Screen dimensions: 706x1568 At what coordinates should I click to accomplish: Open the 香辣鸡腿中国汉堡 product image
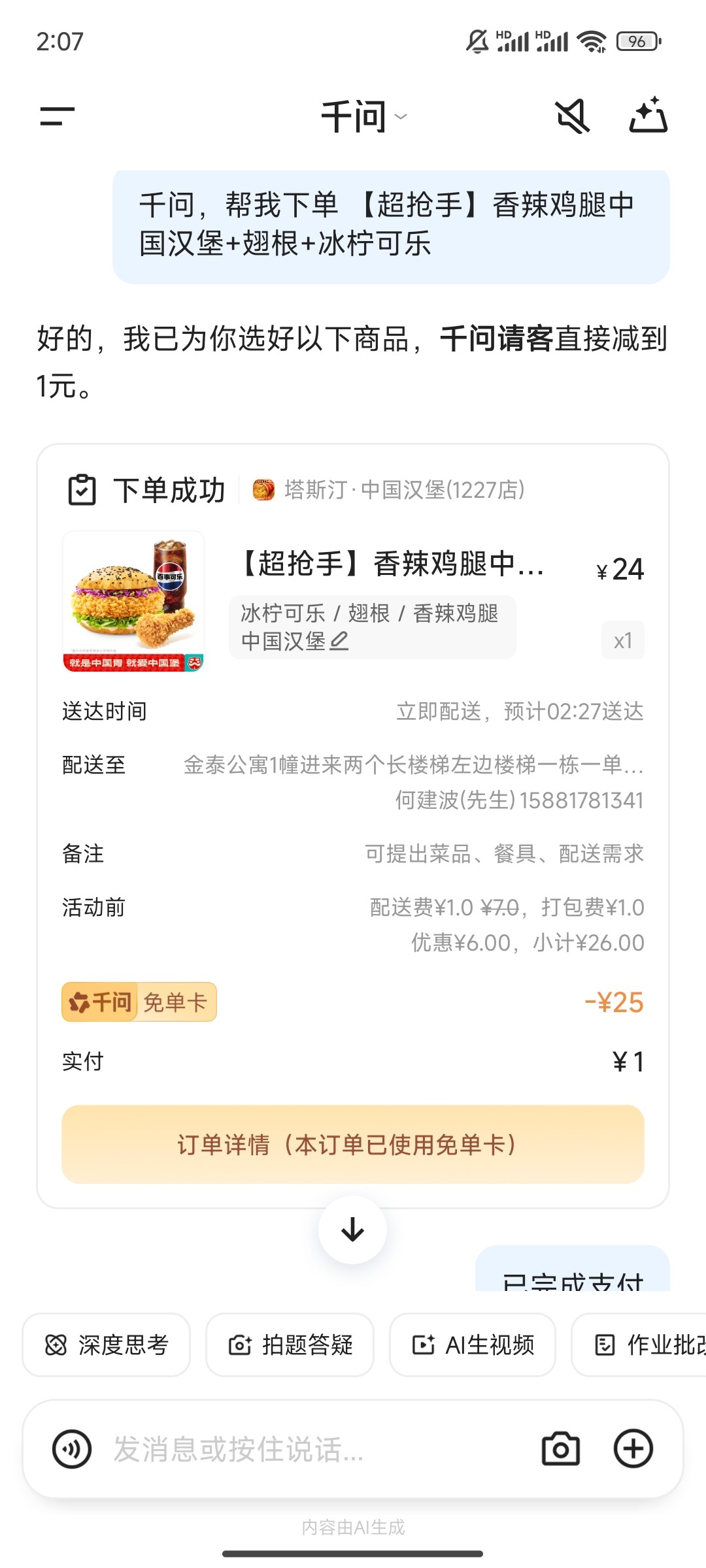pyautogui.click(x=133, y=601)
